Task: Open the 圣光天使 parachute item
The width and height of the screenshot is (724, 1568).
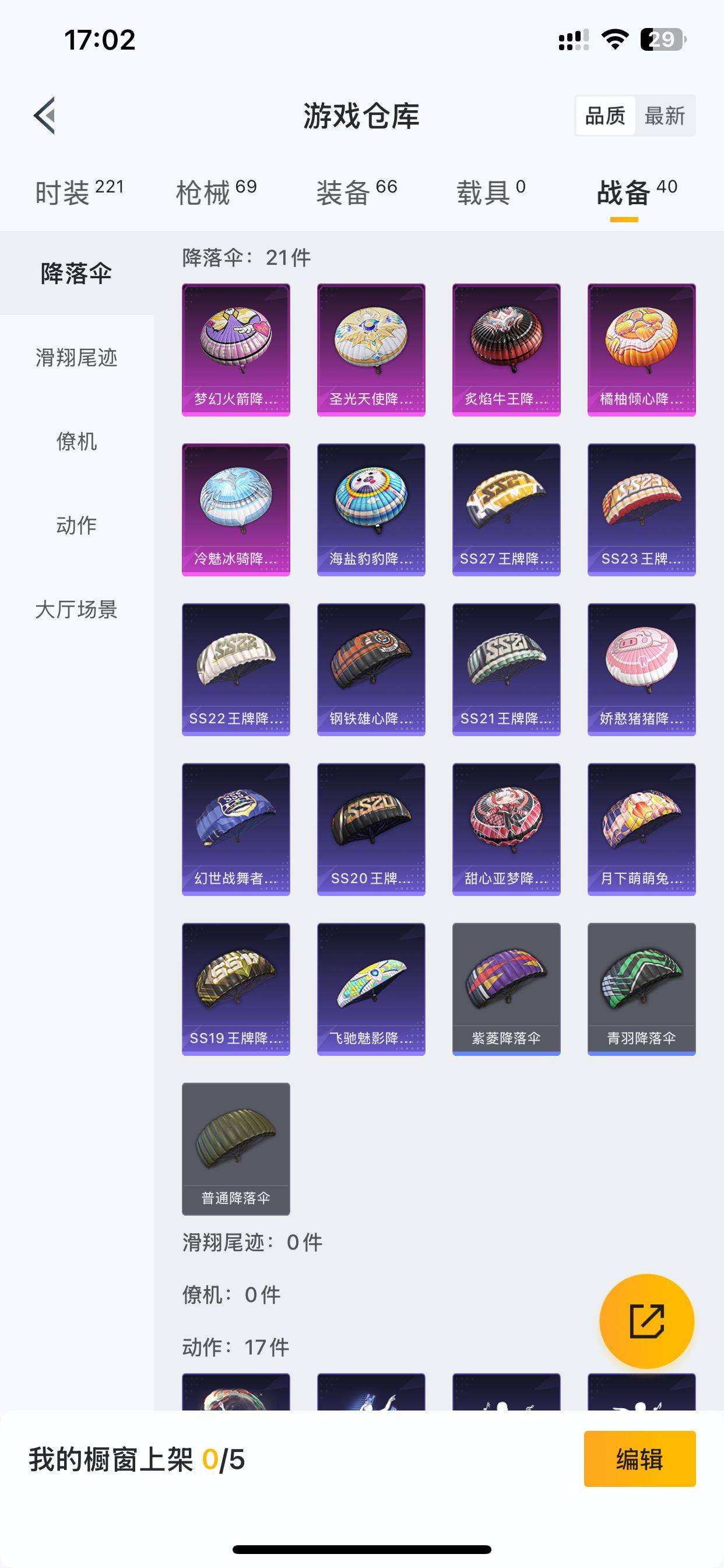Action: coord(371,349)
